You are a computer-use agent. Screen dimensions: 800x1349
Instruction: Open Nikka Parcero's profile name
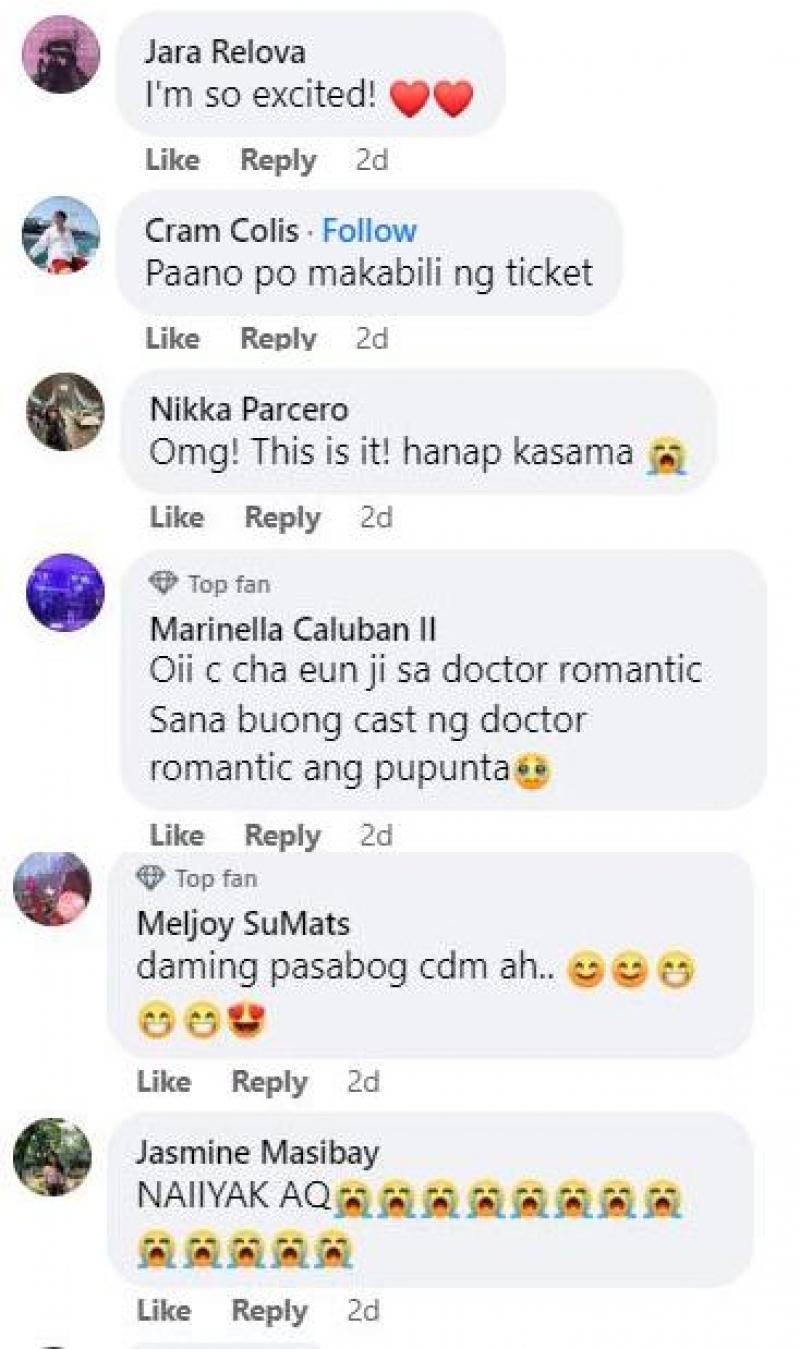[249, 409]
